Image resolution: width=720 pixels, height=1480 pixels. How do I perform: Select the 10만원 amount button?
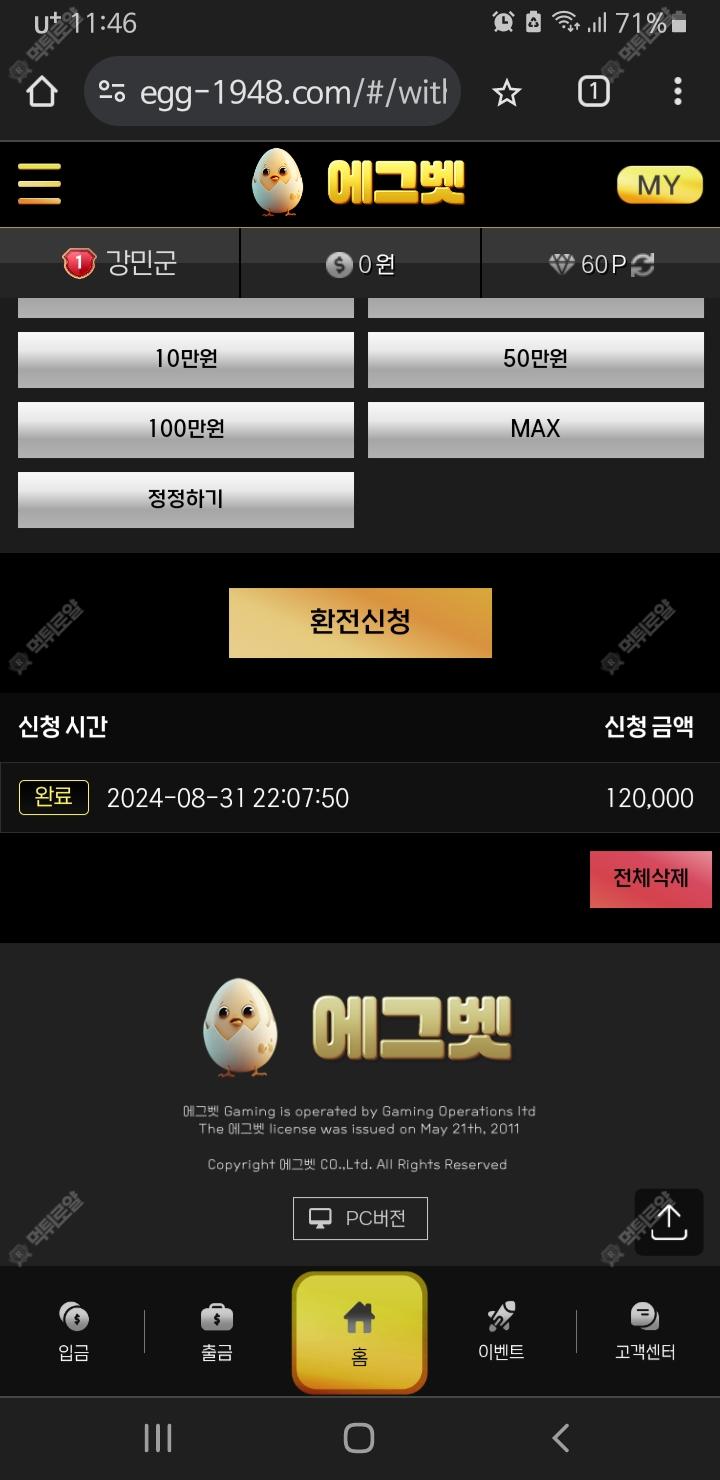186,359
